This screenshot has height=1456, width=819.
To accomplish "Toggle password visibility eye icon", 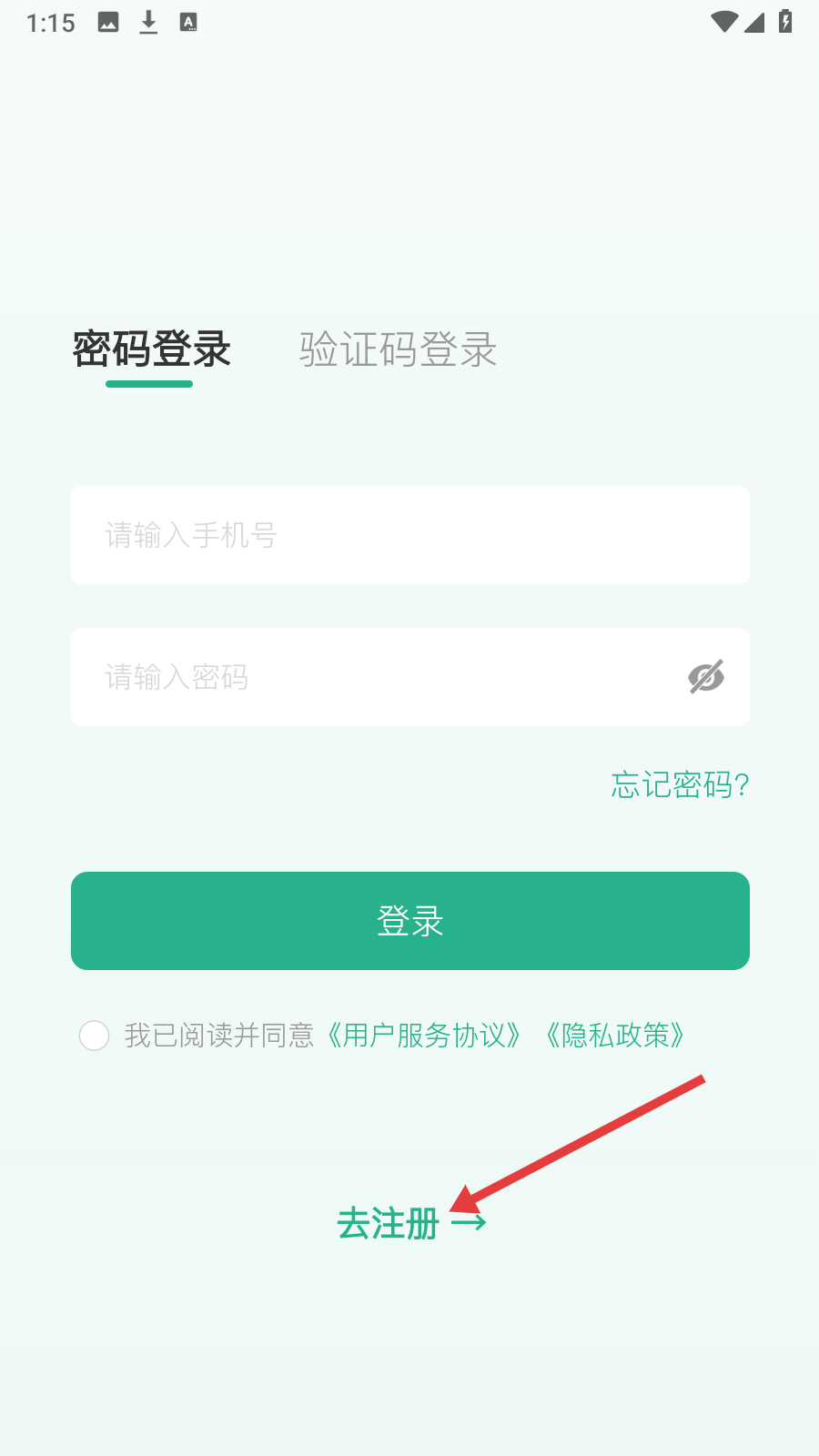I will click(x=705, y=677).
